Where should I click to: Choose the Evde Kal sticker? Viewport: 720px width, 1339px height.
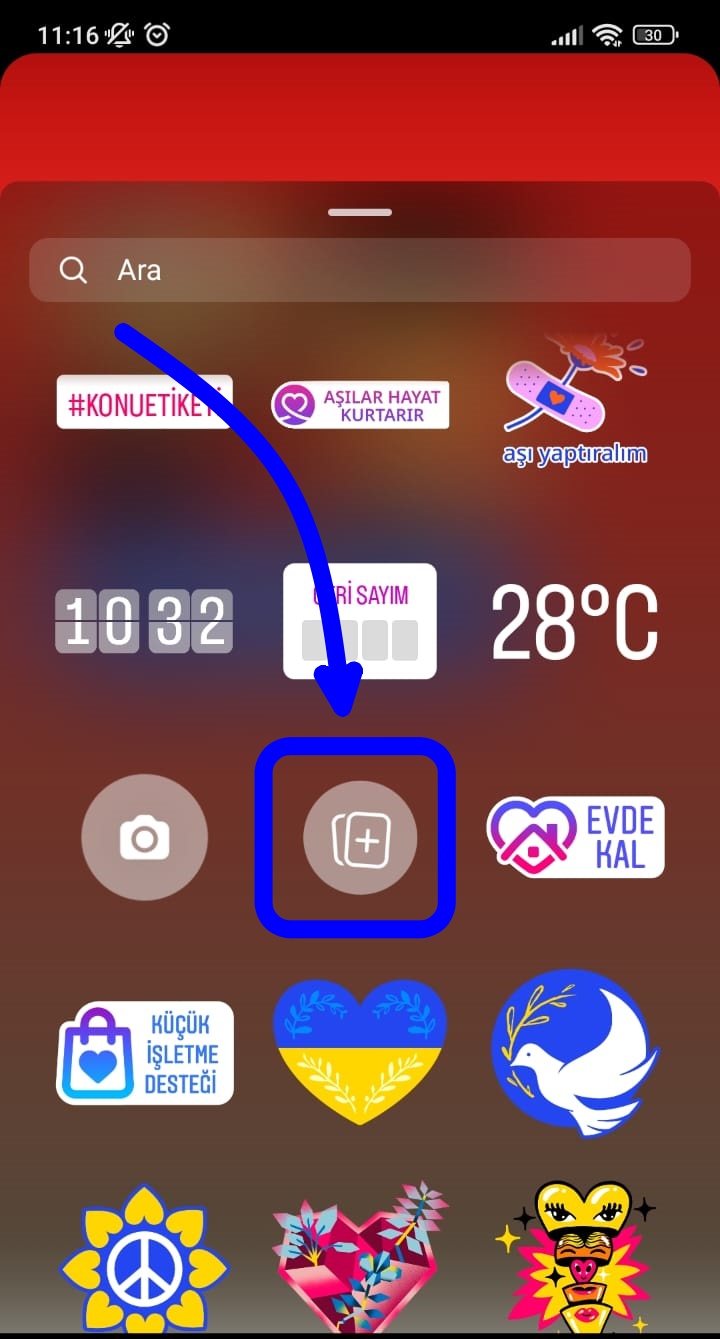576,838
